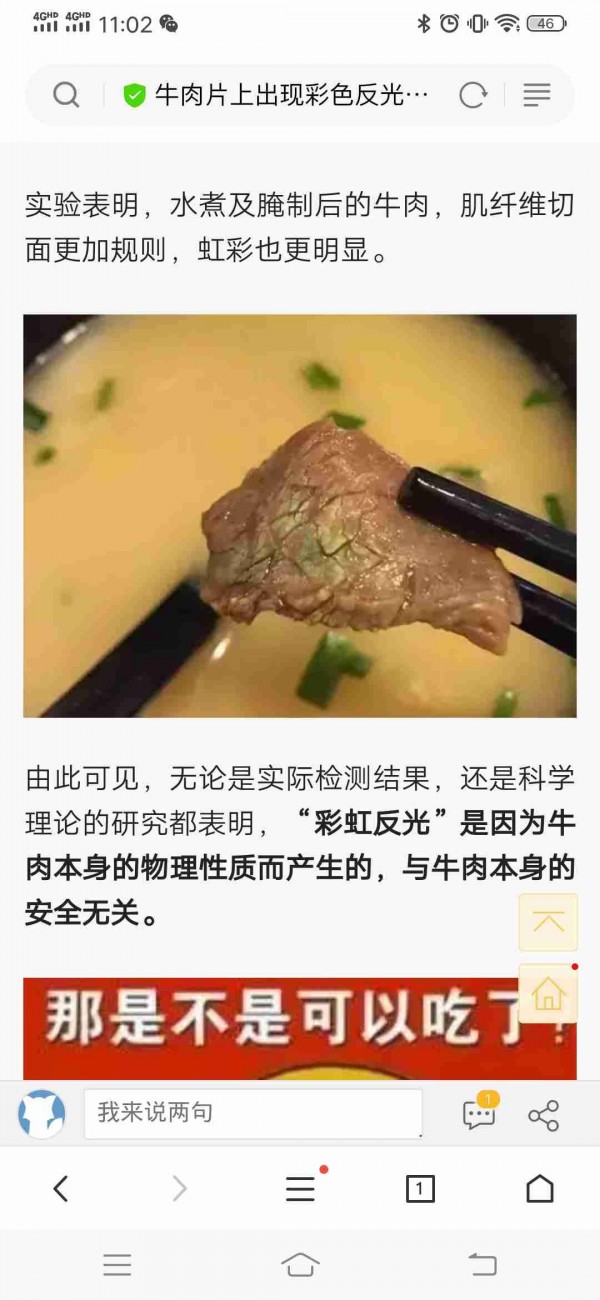
Task: Open the browser menu in bottom toolbar
Action: coord(300,1188)
